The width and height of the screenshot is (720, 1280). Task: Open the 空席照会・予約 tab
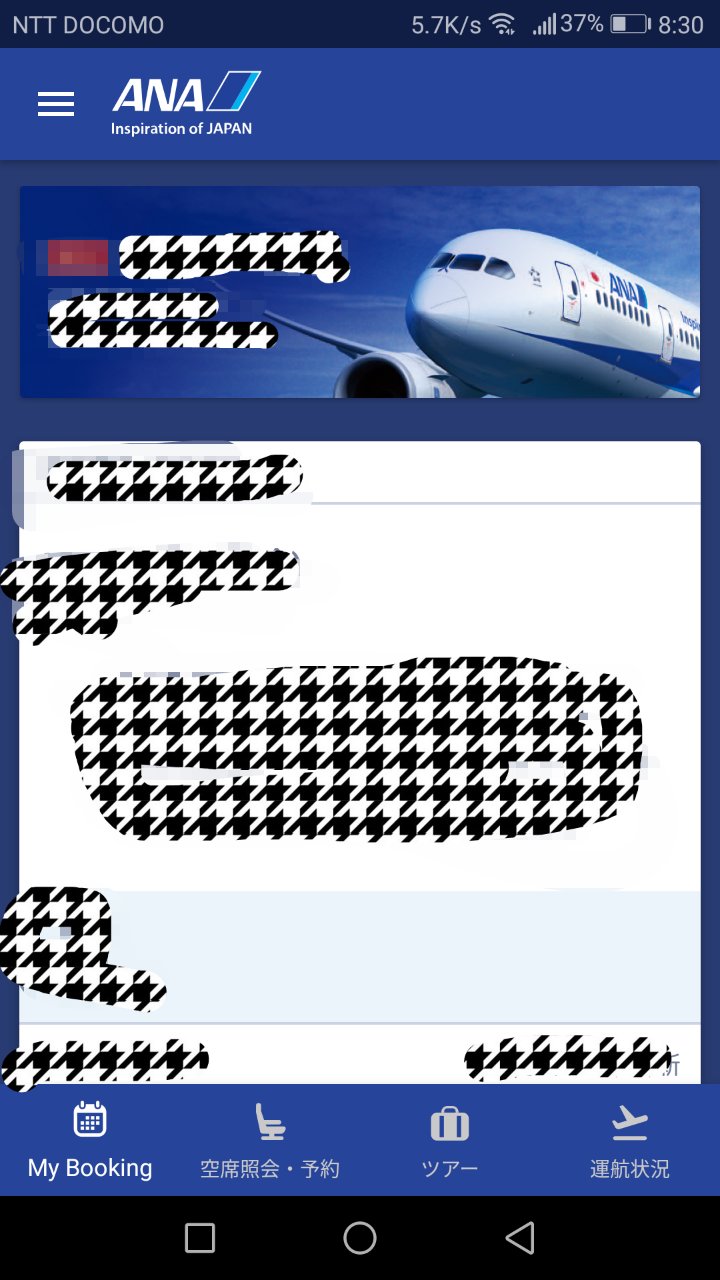(270, 1140)
